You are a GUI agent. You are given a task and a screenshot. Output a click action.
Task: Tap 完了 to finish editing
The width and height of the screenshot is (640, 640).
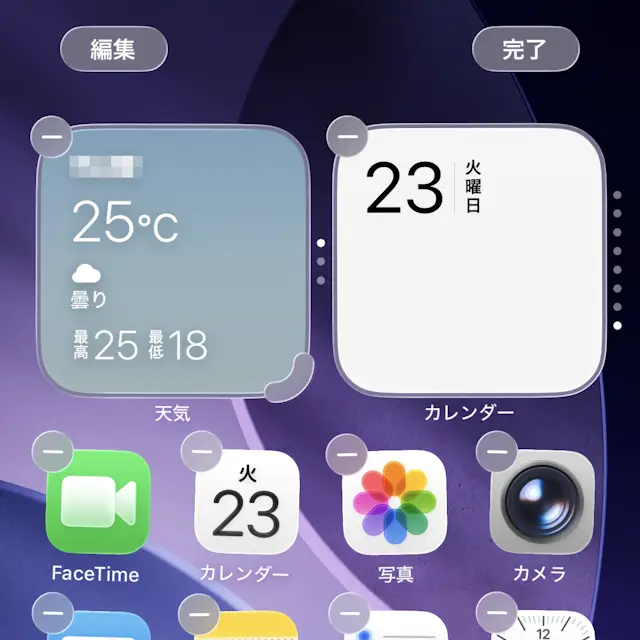(525, 49)
